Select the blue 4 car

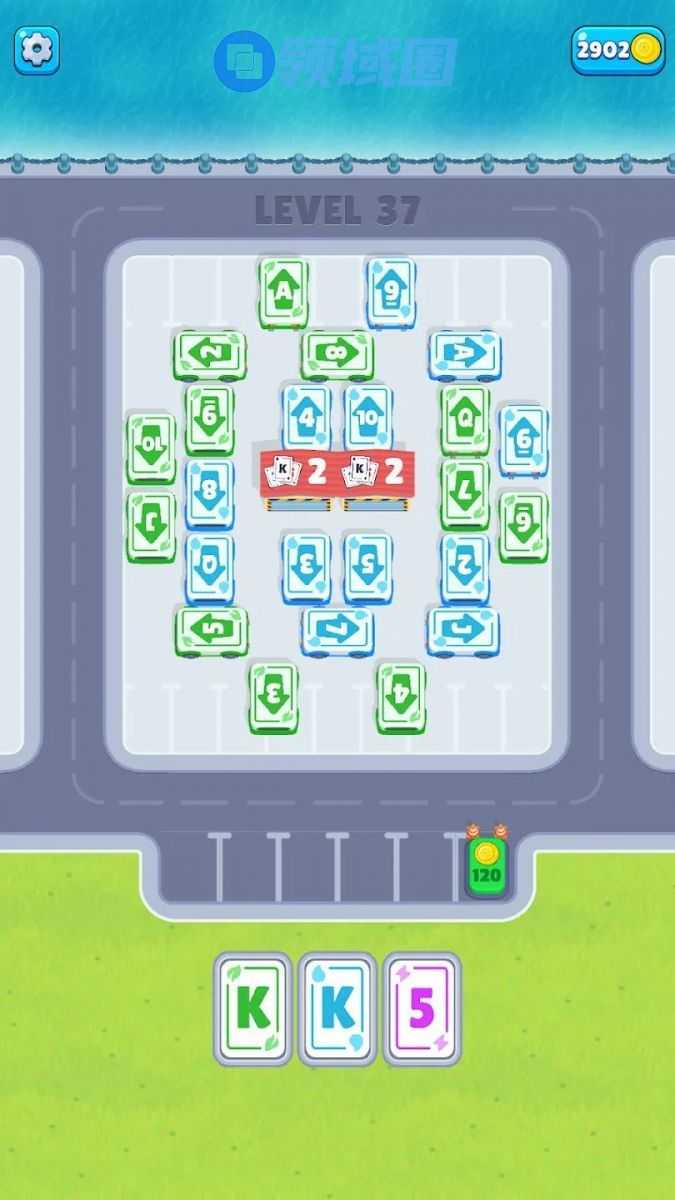[x=307, y=417]
